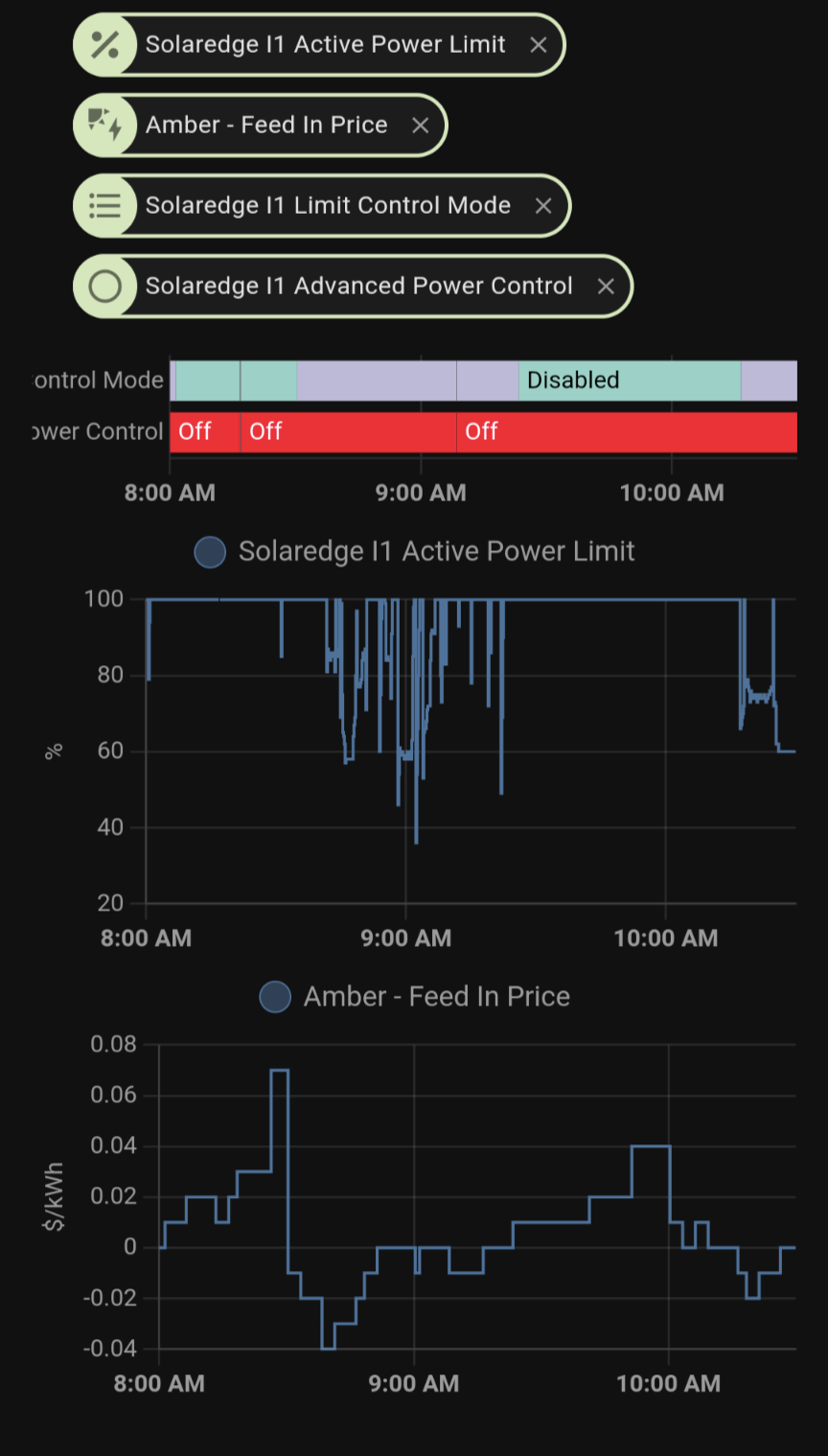Toggle Active Power Limit series visibility in legend

(210, 552)
